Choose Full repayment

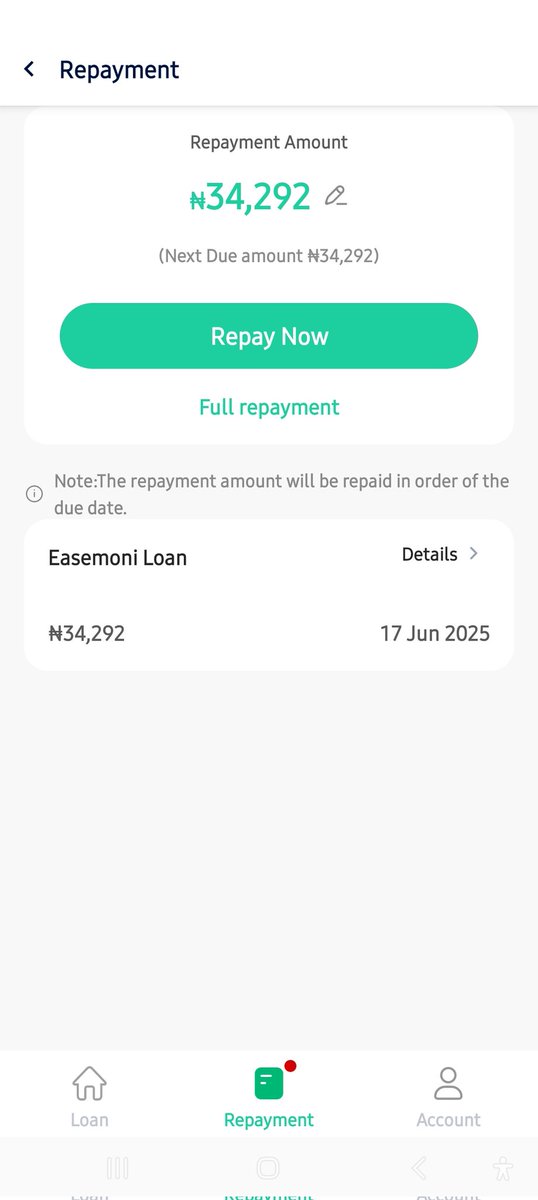pyautogui.click(x=269, y=407)
